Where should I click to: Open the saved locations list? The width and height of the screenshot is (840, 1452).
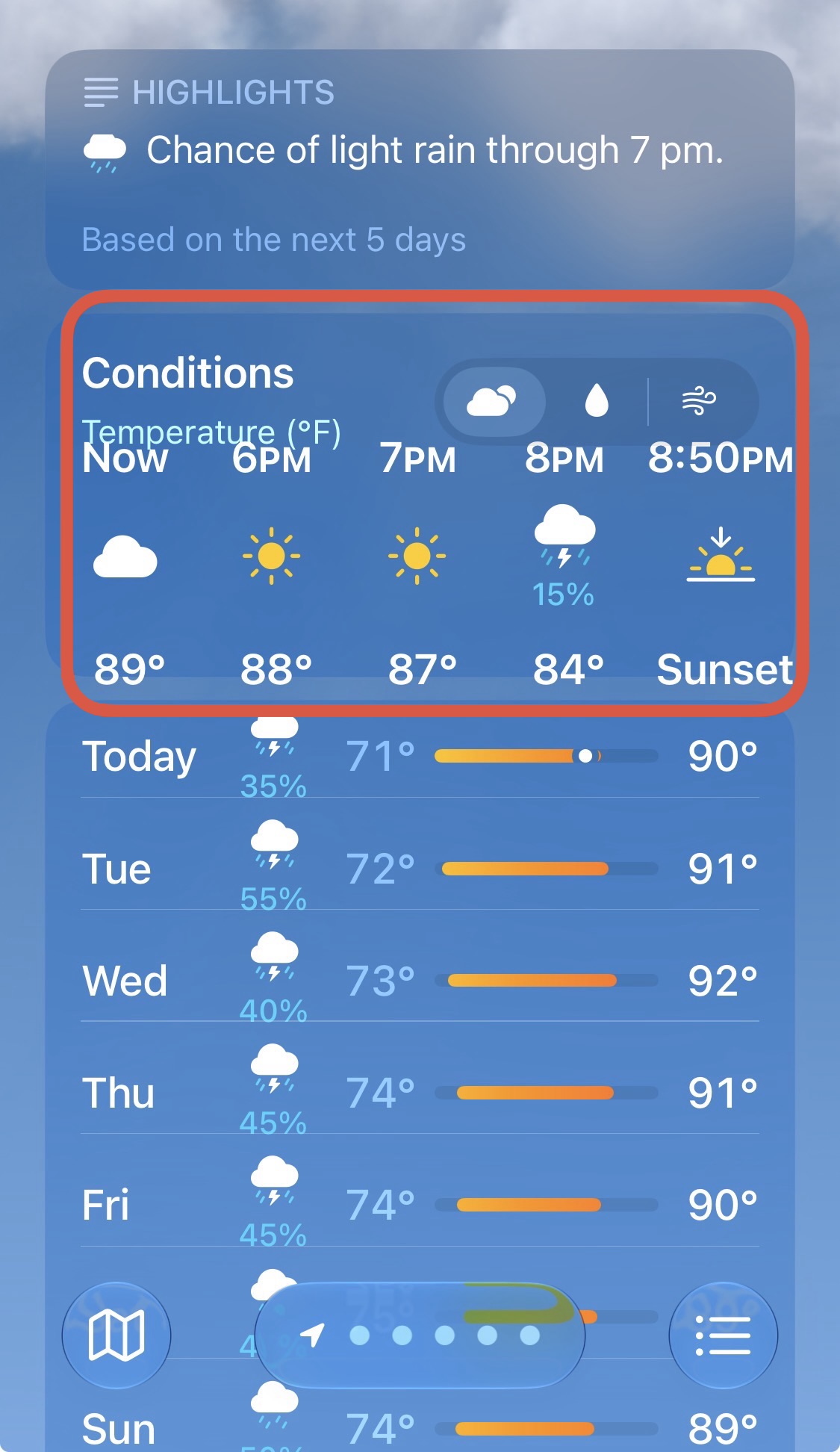point(723,1335)
